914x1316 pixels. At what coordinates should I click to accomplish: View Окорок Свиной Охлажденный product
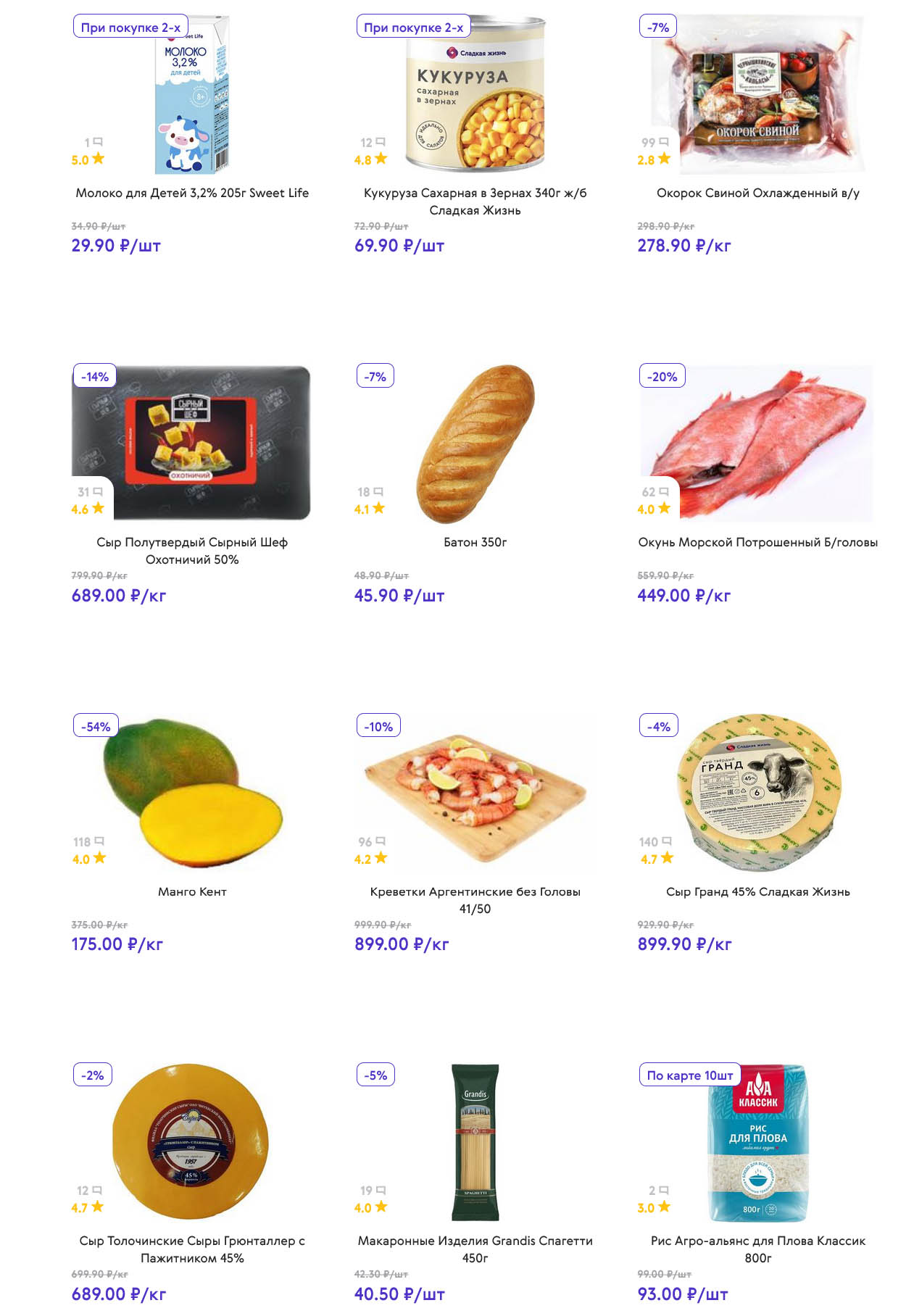[757, 193]
